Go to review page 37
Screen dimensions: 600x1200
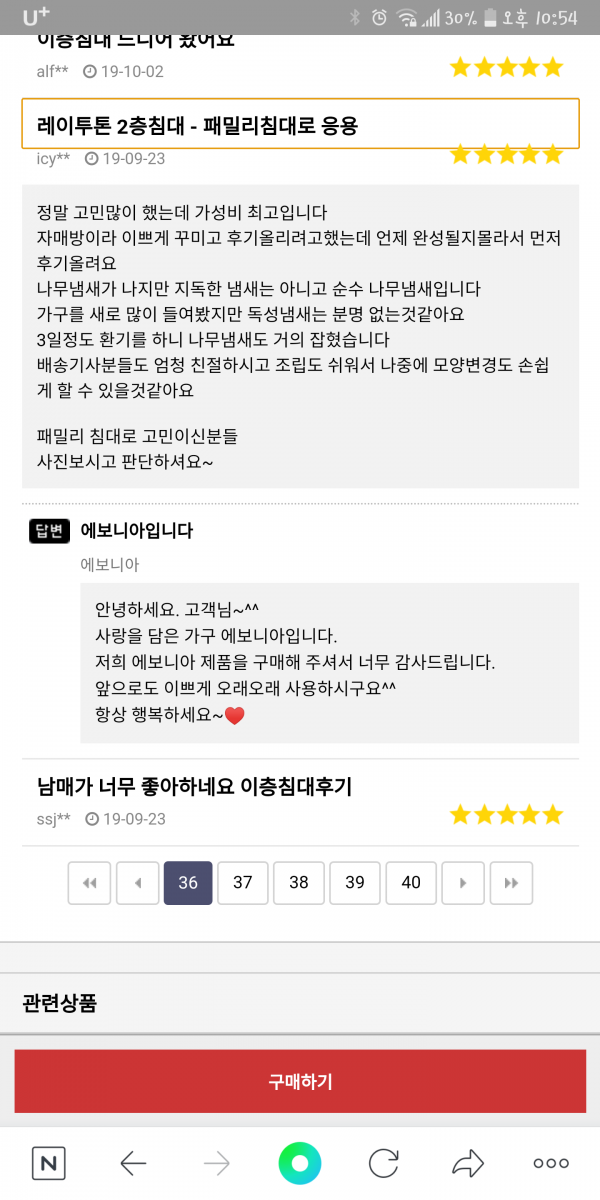pos(243,882)
